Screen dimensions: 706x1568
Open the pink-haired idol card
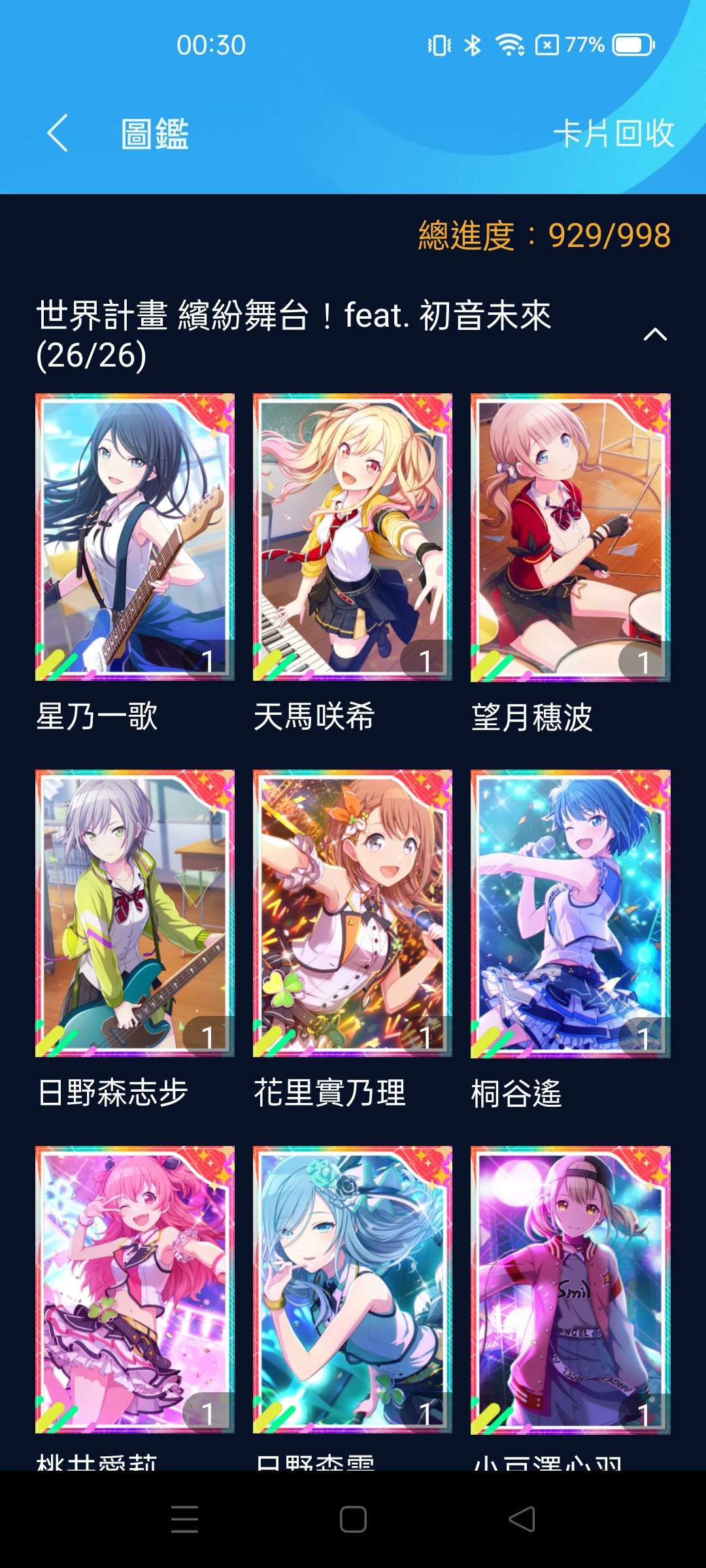coord(135,1290)
